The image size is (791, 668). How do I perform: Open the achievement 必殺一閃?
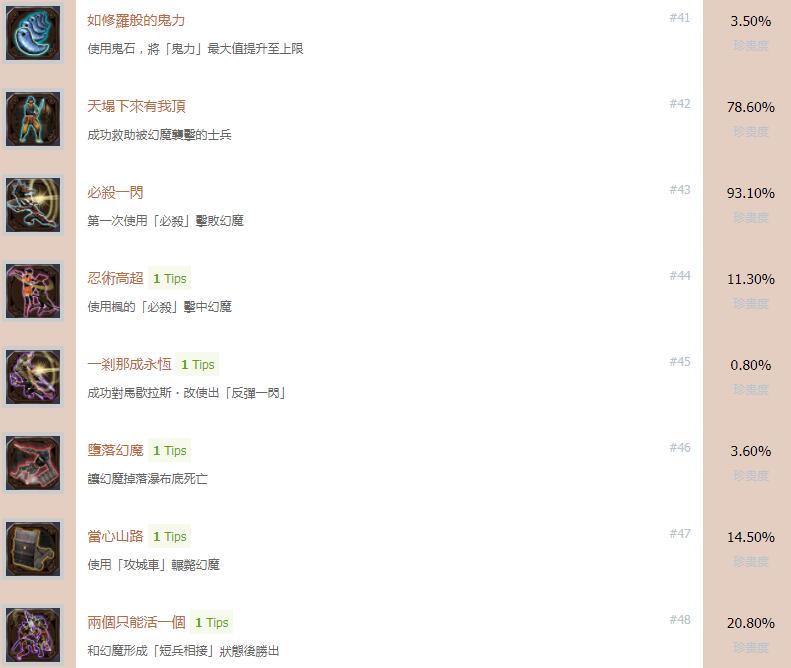[x=115, y=192]
